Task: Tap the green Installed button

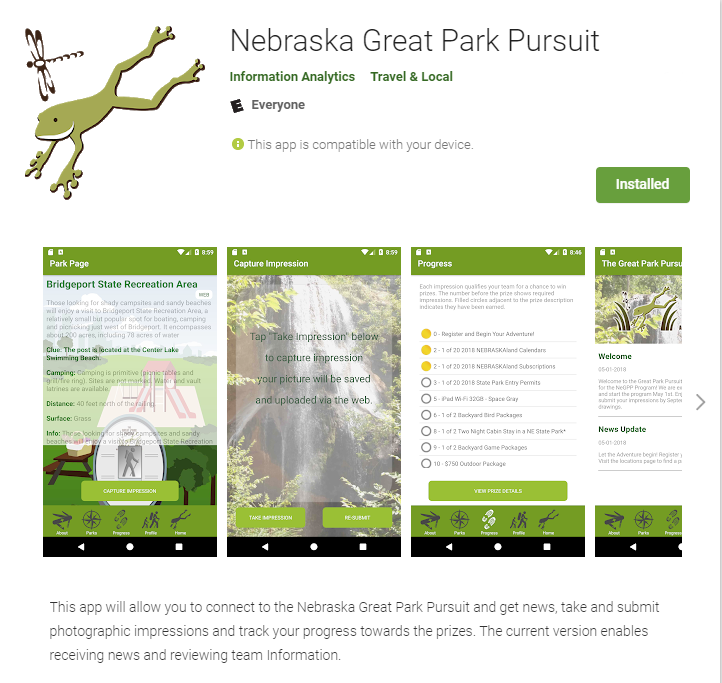Action: coord(642,184)
